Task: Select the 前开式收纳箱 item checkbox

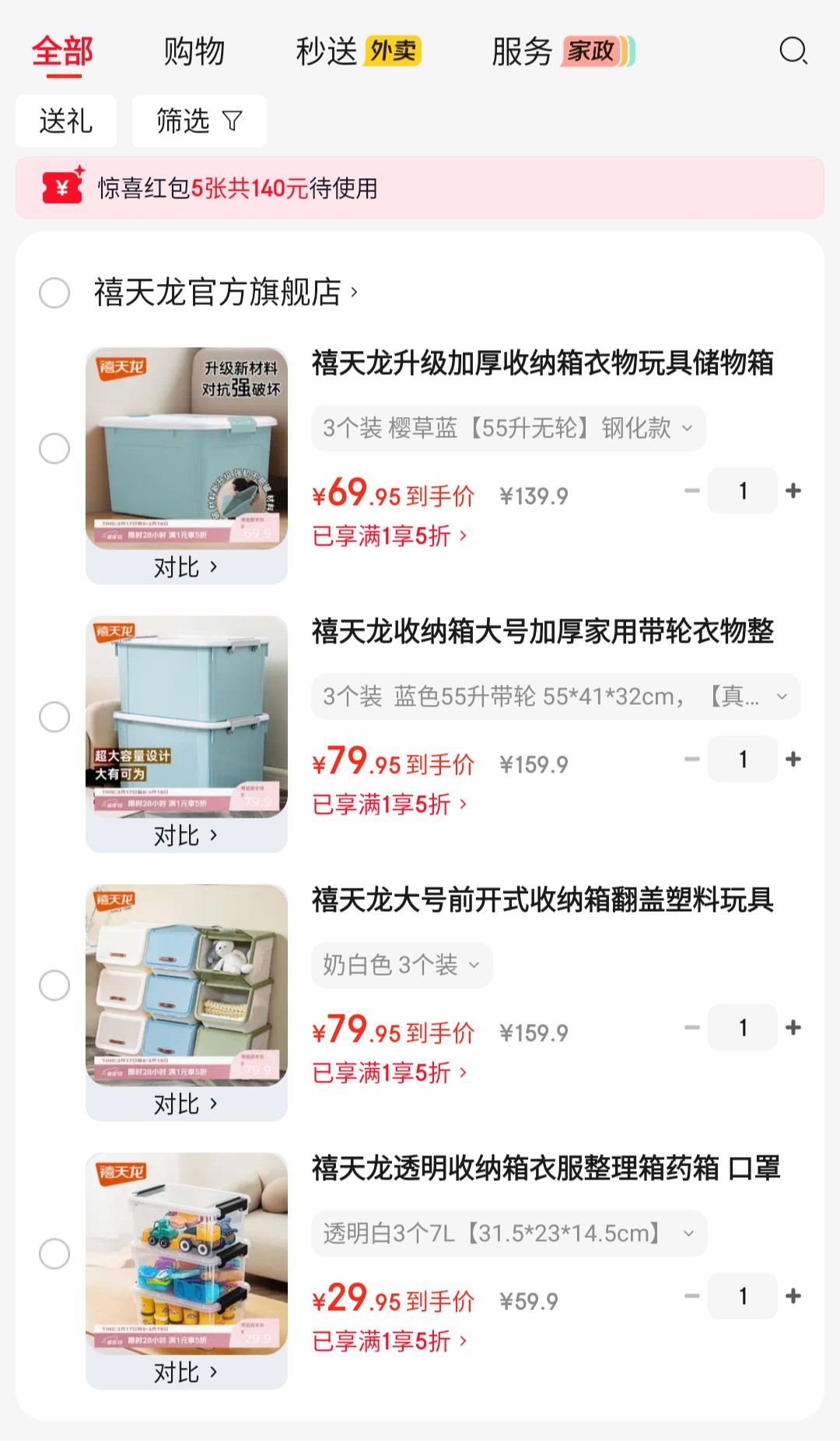Action: pyautogui.click(x=54, y=985)
